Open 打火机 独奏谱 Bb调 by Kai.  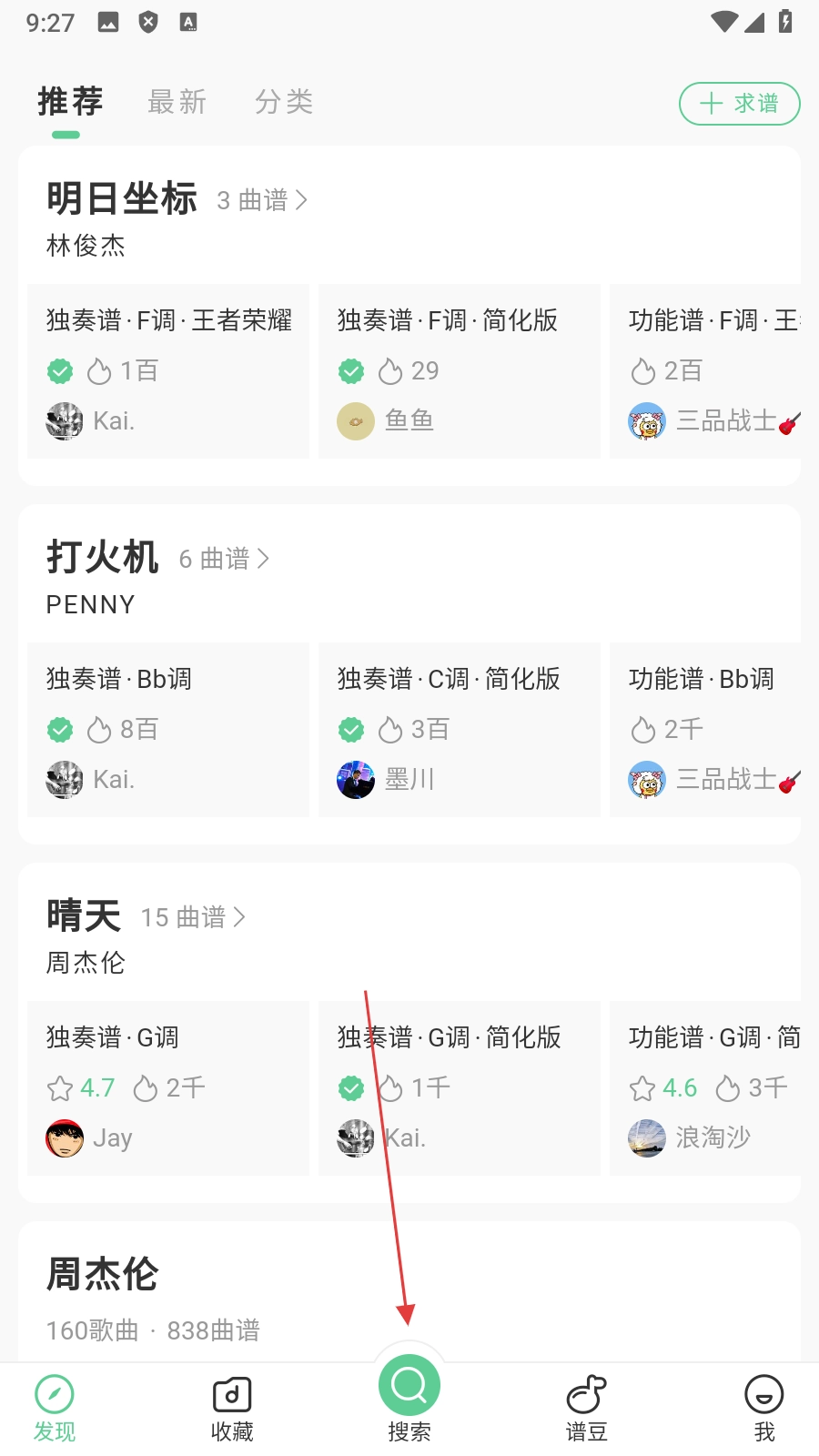(x=168, y=729)
